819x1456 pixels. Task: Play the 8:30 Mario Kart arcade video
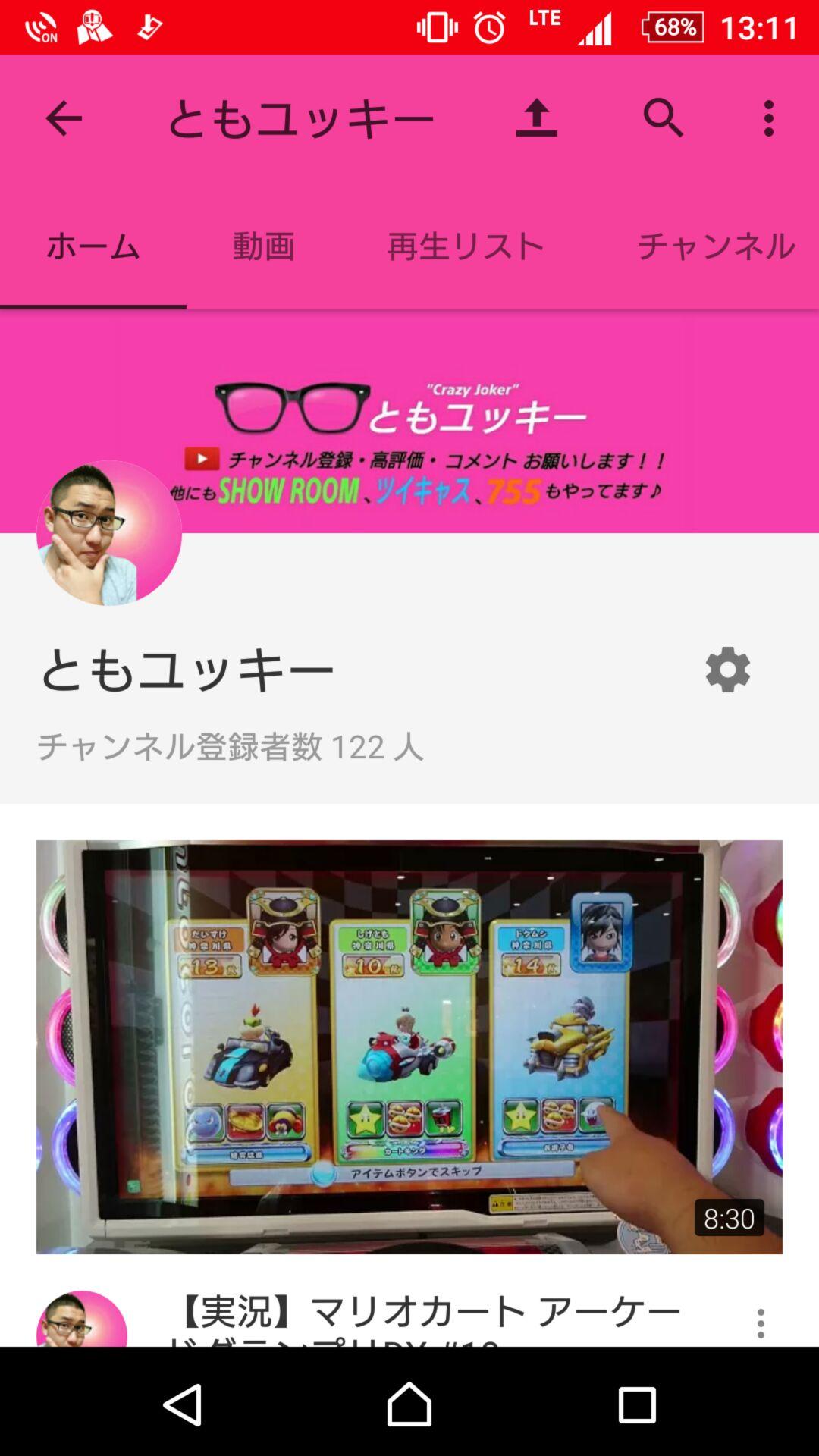(x=409, y=1046)
